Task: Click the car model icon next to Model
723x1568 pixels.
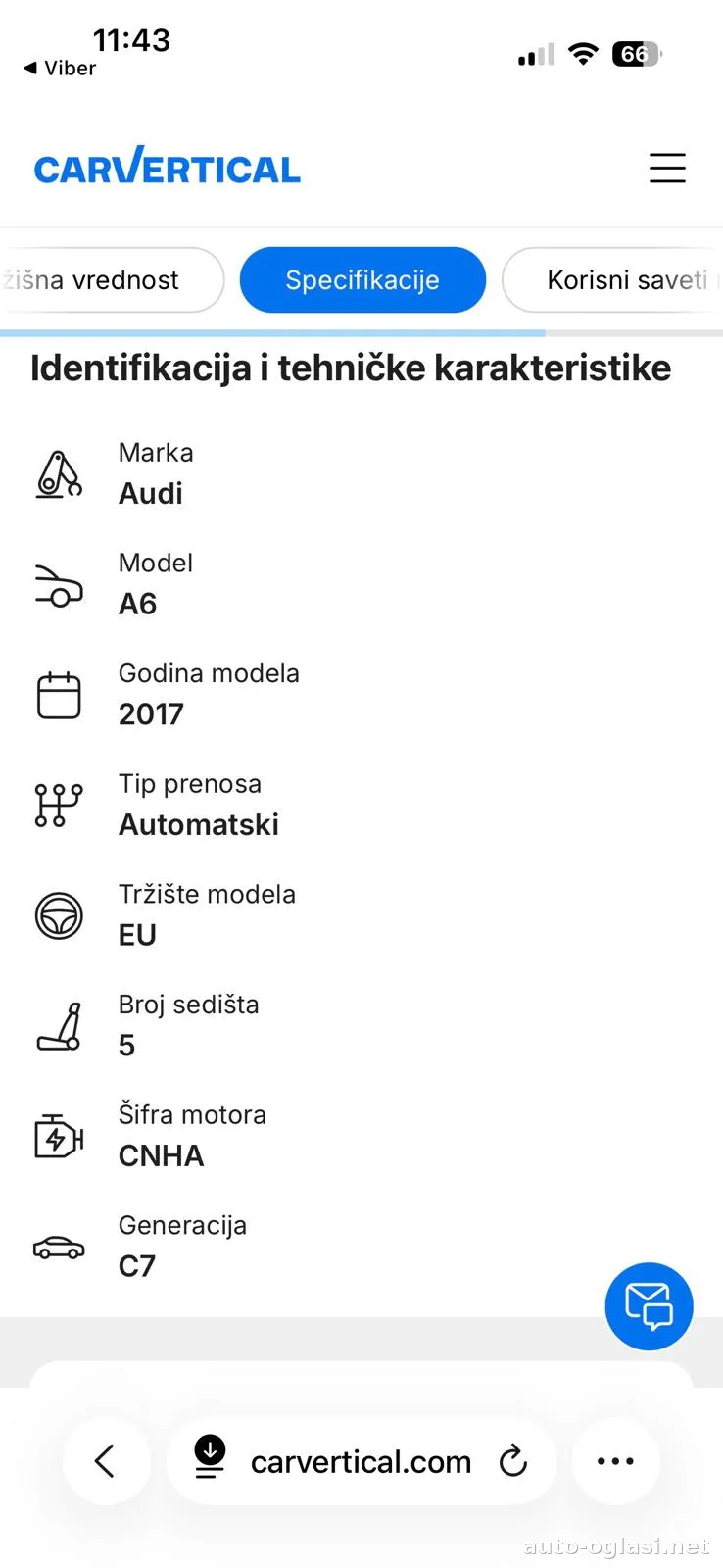Action: click(59, 584)
